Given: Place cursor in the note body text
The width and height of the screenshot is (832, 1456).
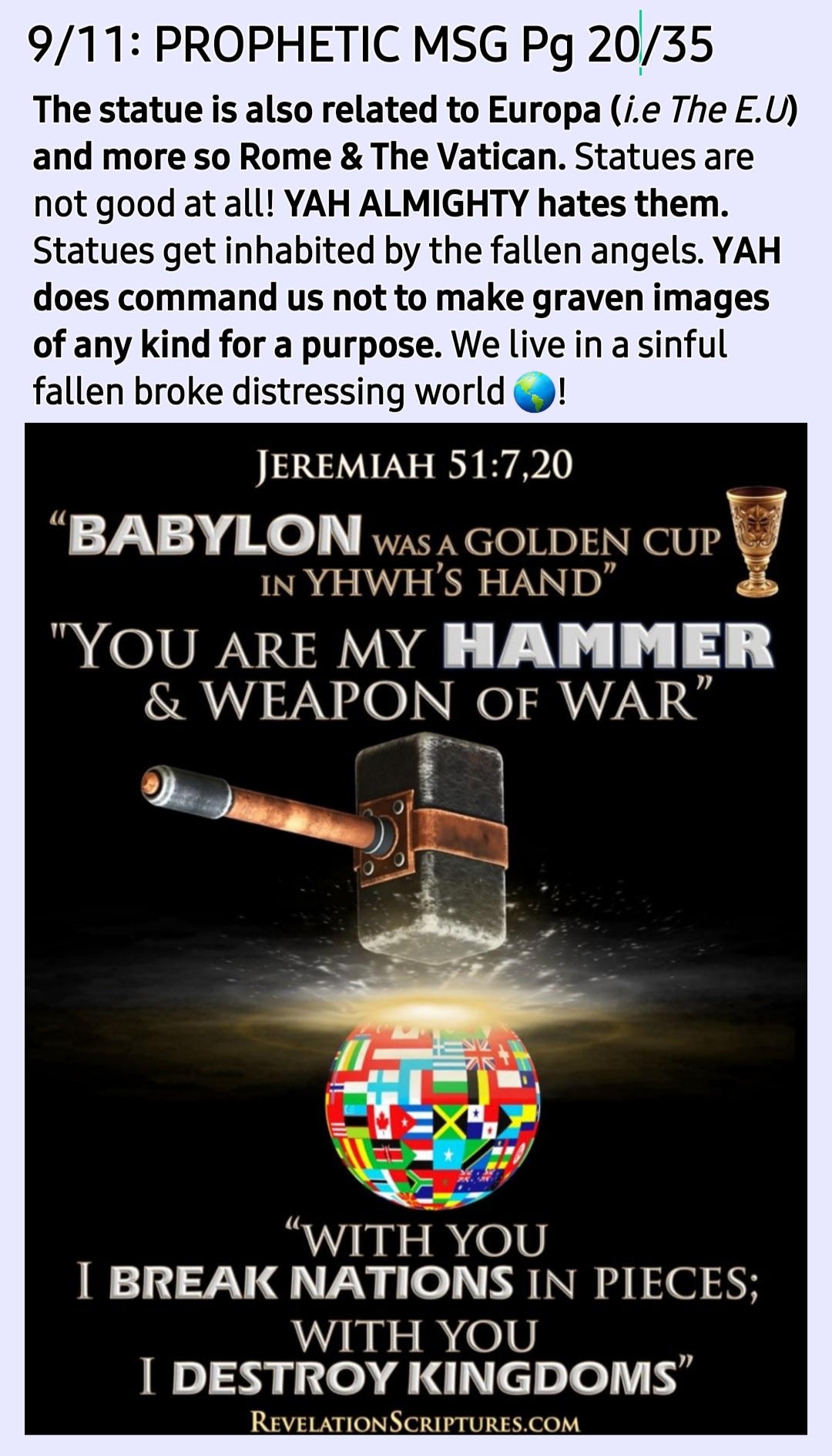Looking at the screenshot, I should 401,250.
